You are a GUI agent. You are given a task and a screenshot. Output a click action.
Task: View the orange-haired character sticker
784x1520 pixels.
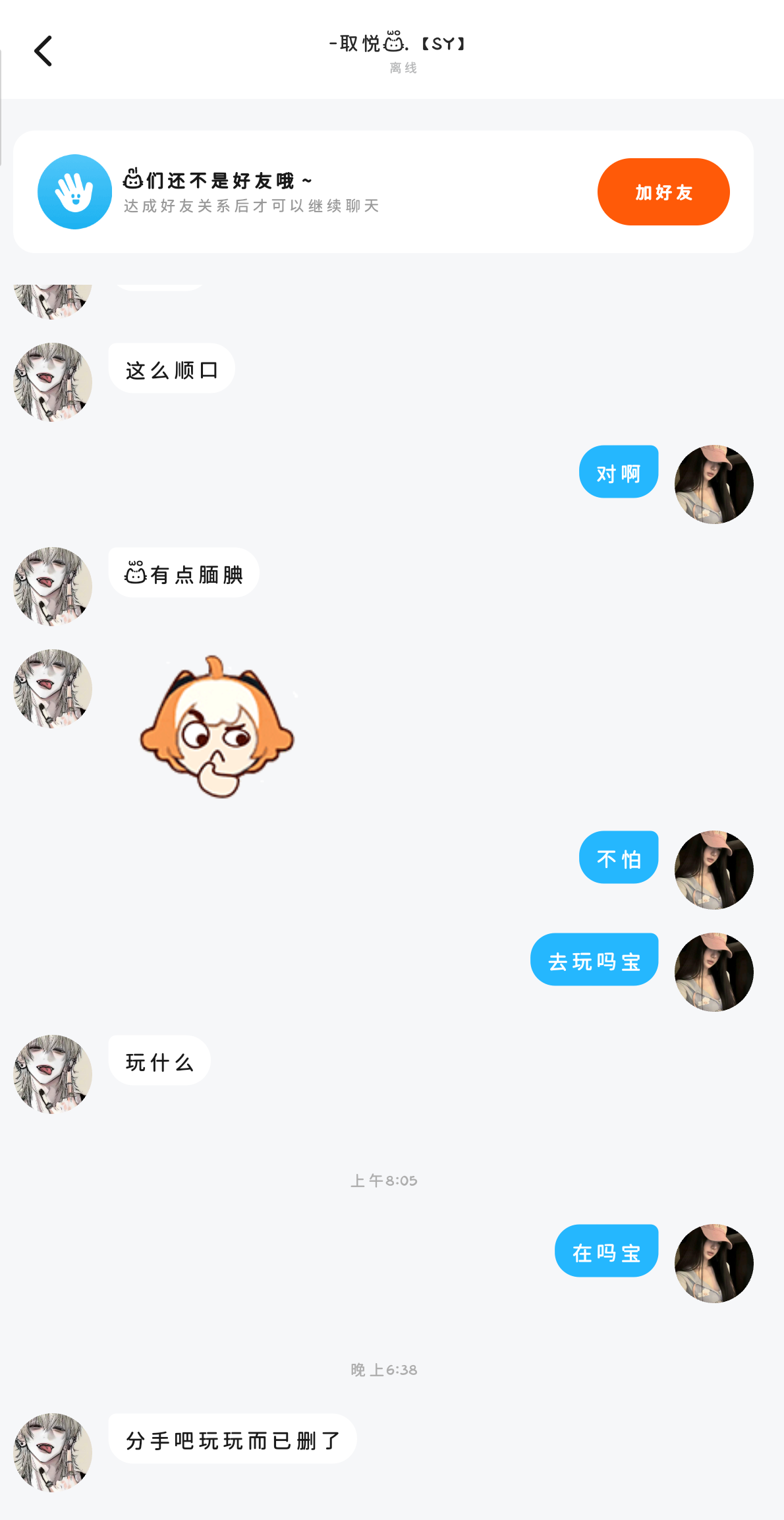point(217,726)
